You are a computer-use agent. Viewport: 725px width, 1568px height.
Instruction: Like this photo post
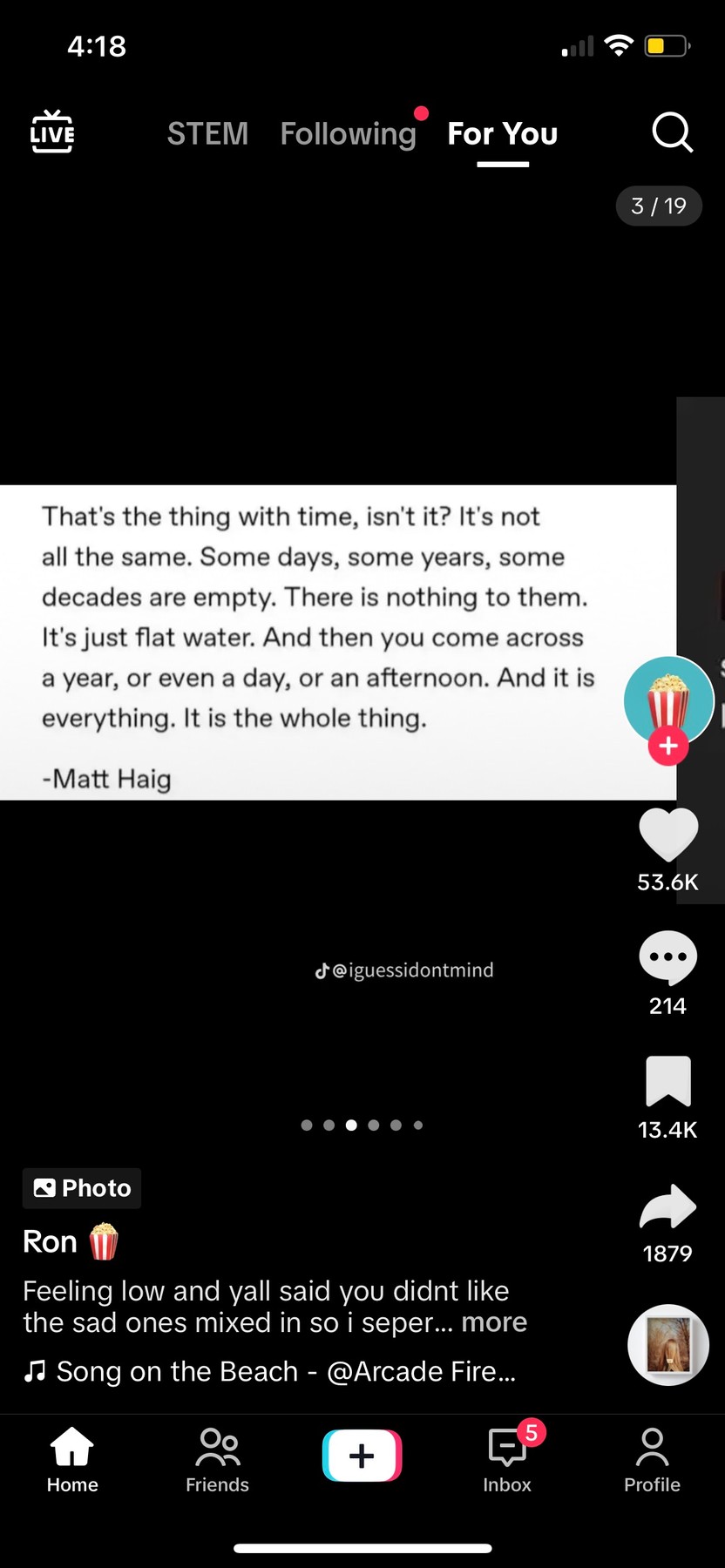point(668,835)
